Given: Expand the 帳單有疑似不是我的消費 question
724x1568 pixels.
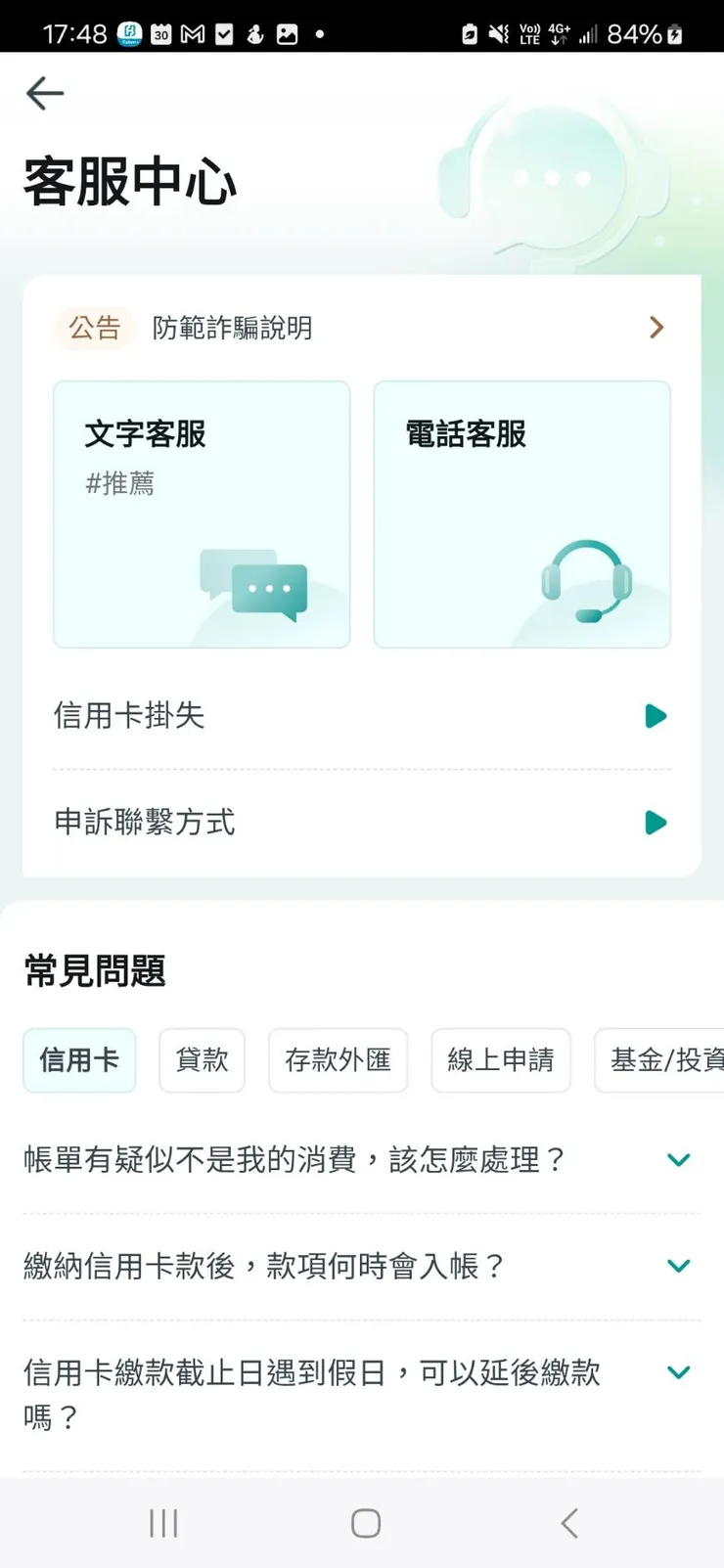Looking at the screenshot, I should pos(362,1160).
